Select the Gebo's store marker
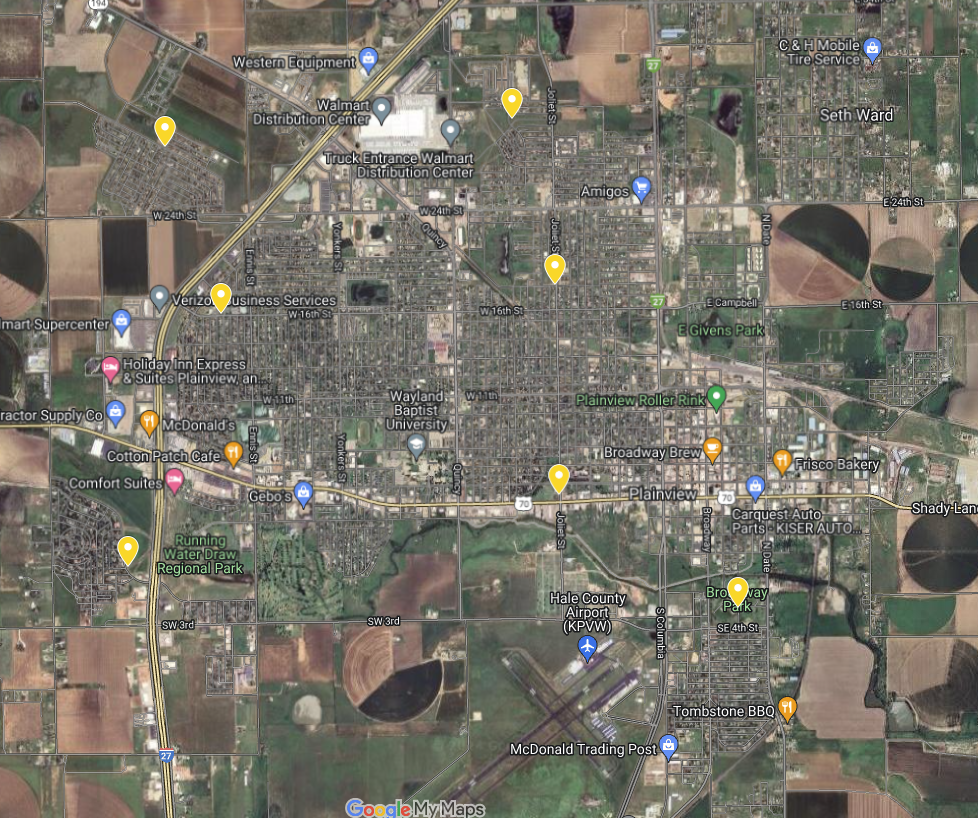The height and width of the screenshot is (818, 978). click(x=304, y=494)
